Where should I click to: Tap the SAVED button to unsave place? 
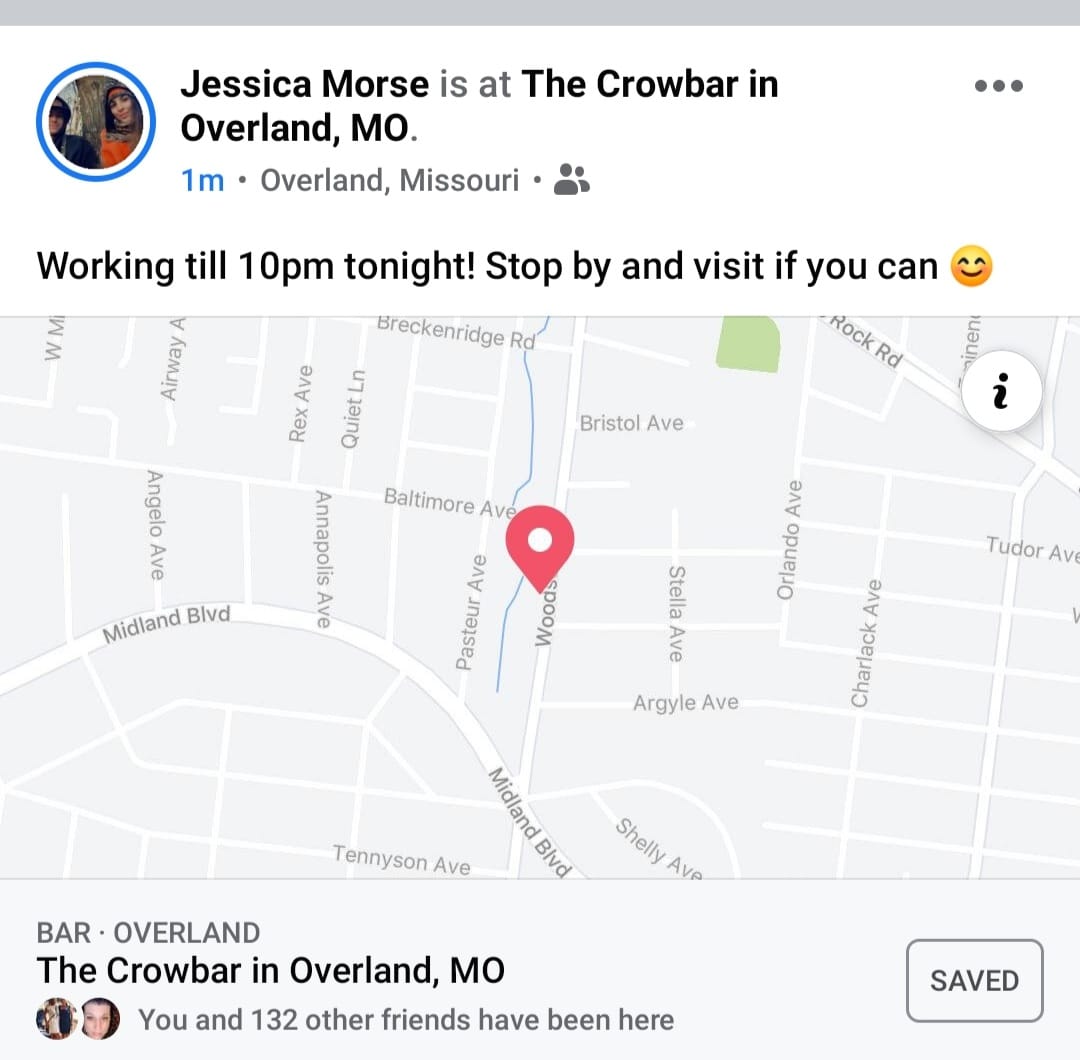point(974,980)
